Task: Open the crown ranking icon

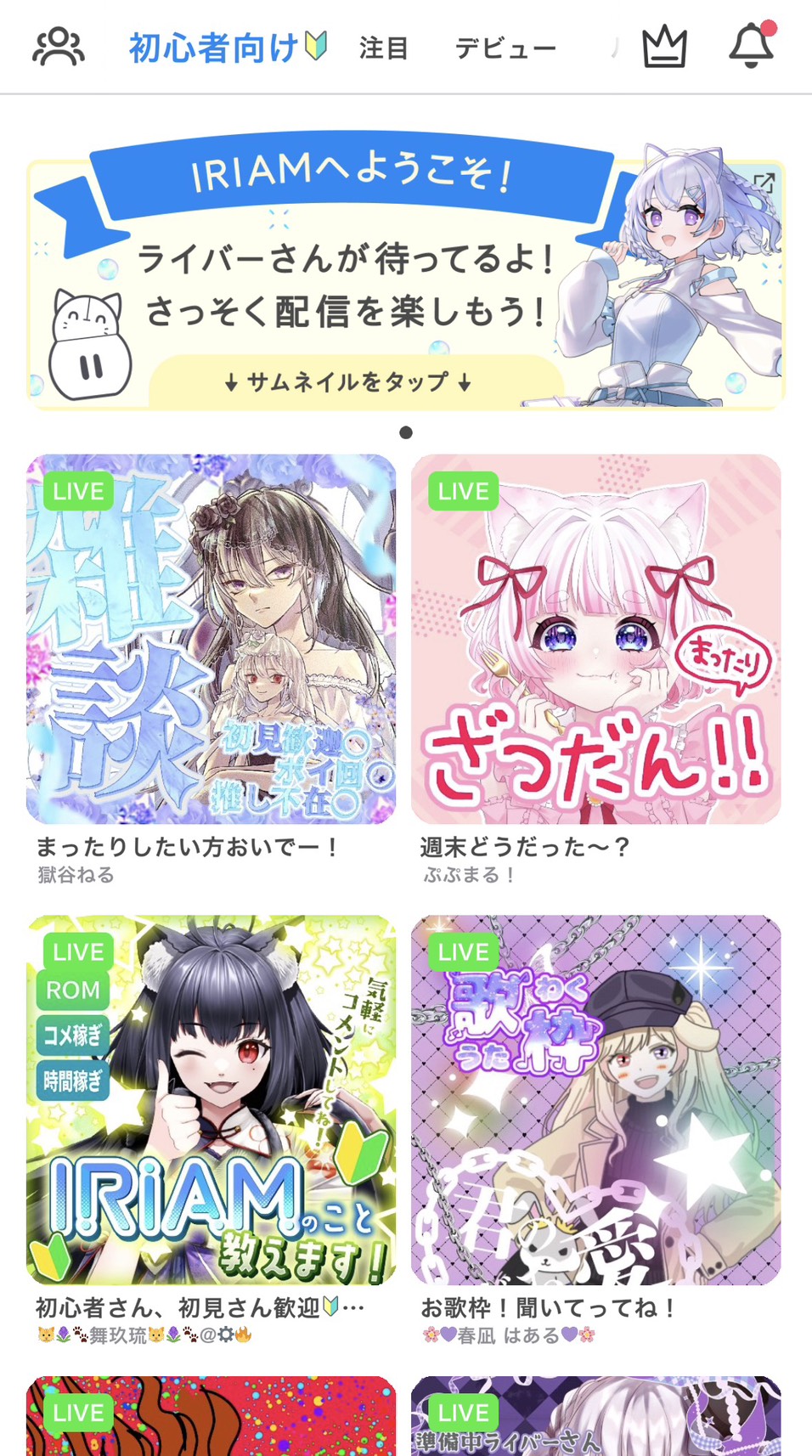Action: point(664,48)
